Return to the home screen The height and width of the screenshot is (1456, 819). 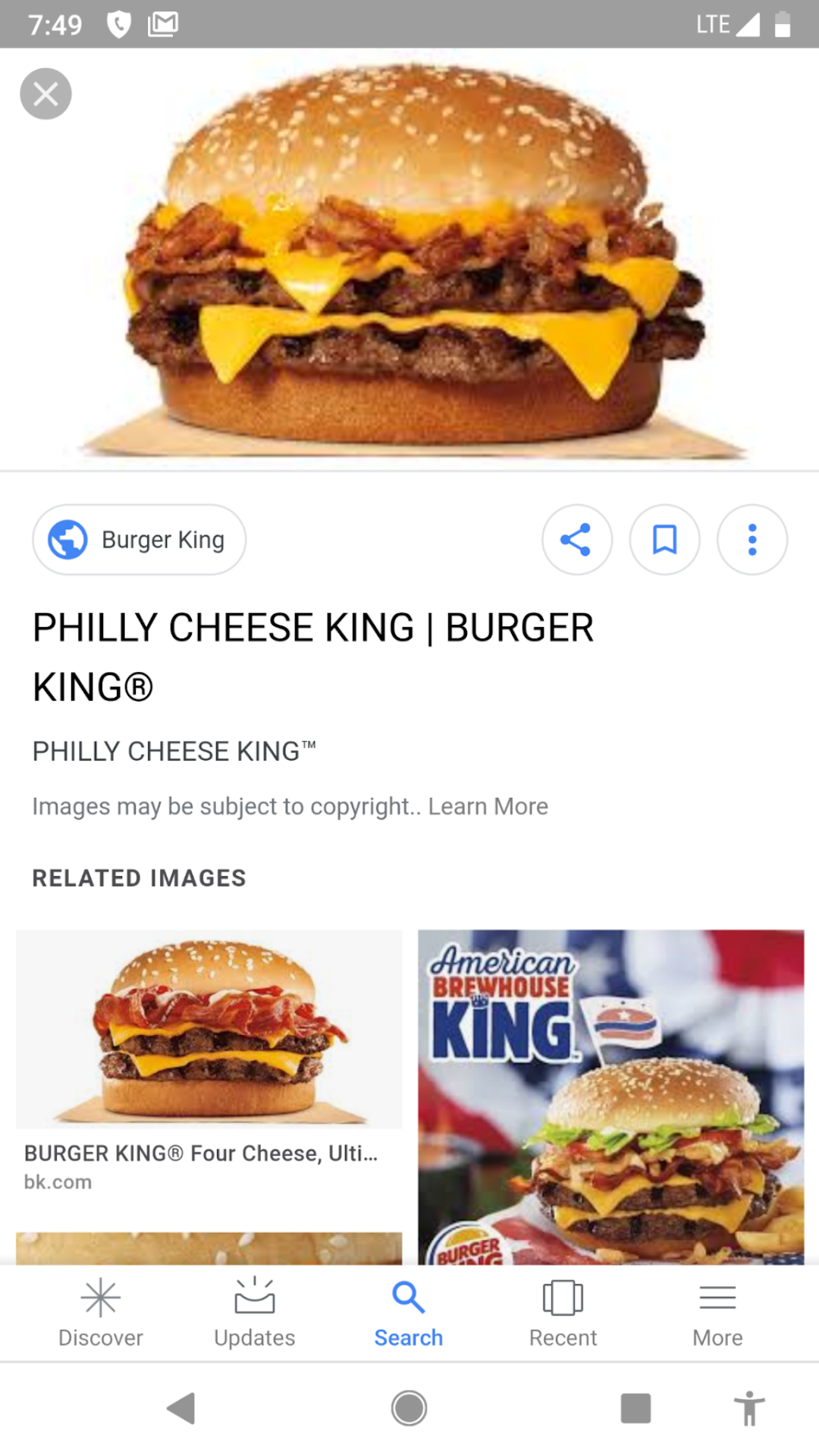pyautogui.click(x=409, y=1408)
